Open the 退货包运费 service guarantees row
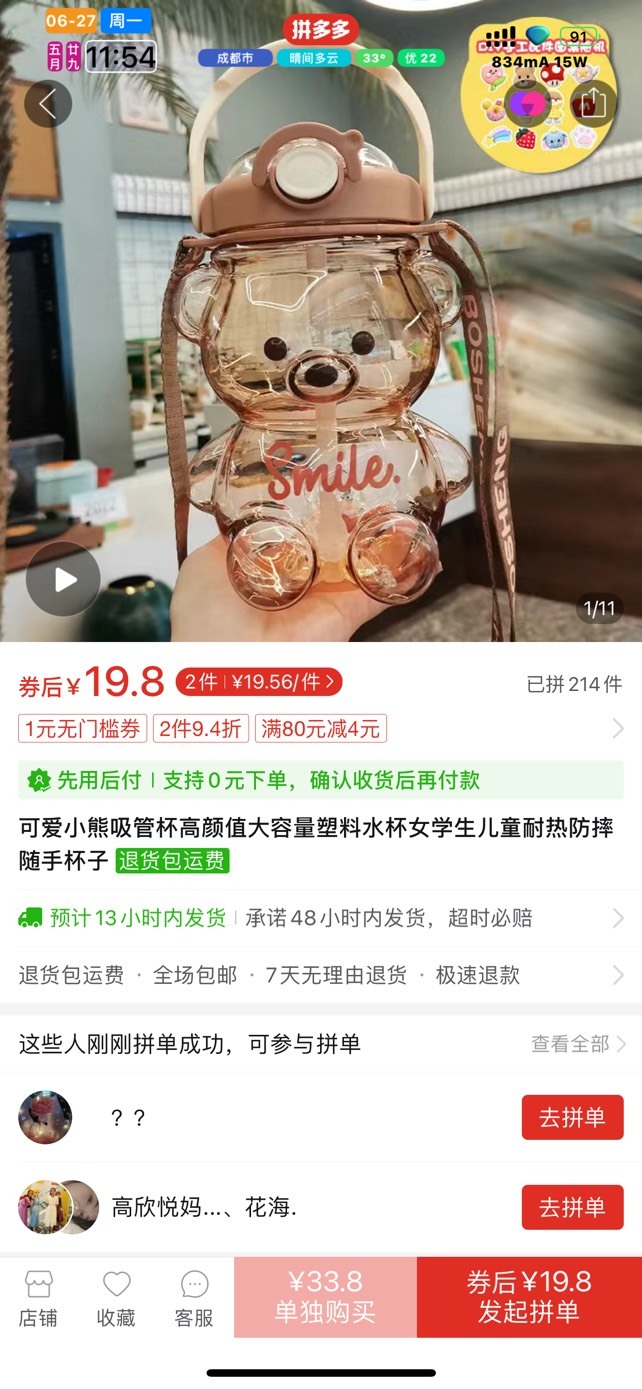 (321, 975)
